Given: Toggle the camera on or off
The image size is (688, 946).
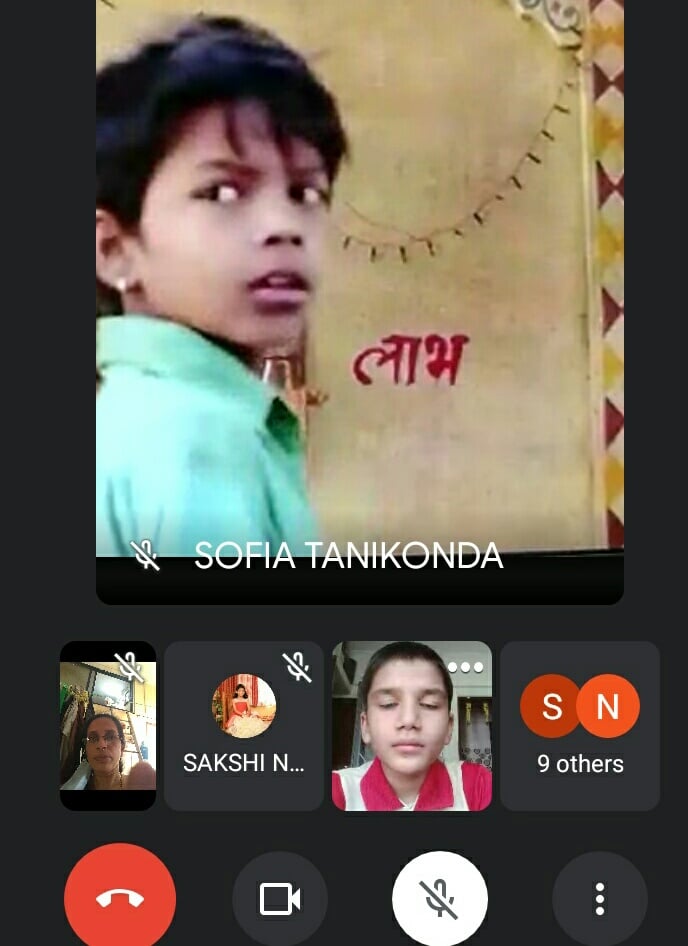Looking at the screenshot, I should click(280, 899).
